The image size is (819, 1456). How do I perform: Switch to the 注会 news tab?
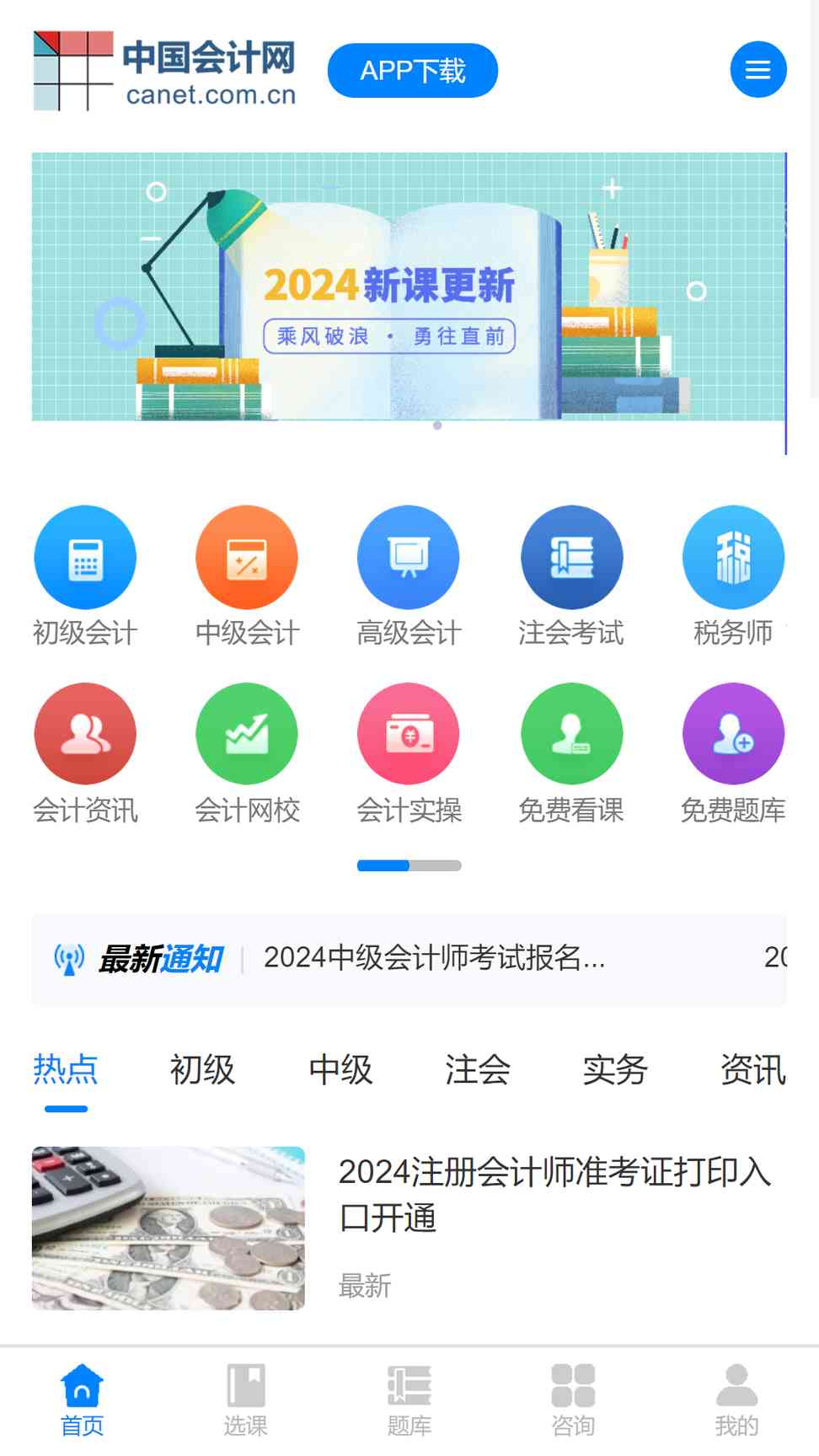click(x=478, y=1070)
